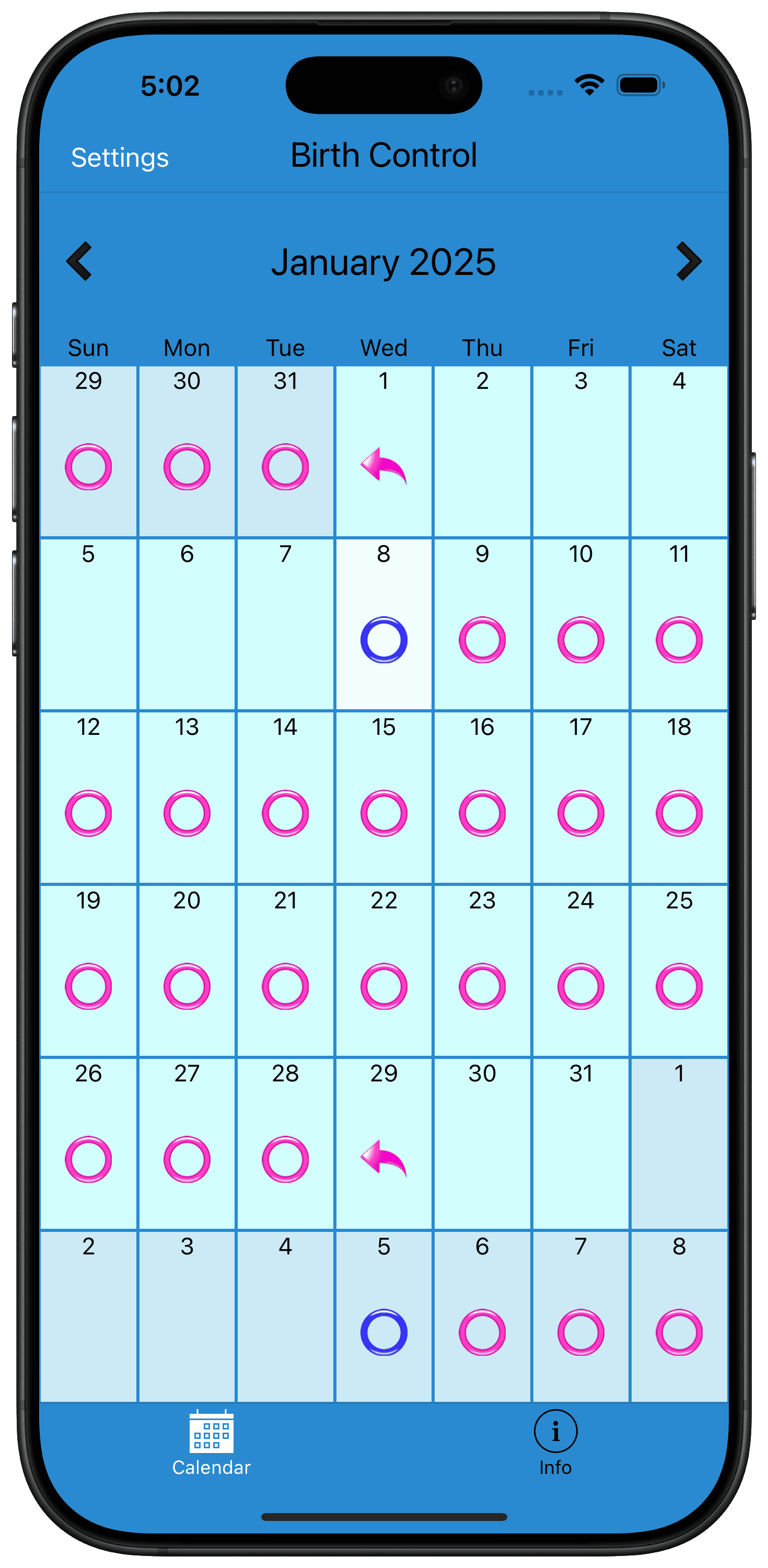
Task: Select January 8 with the blue ring
Action: pos(384,625)
